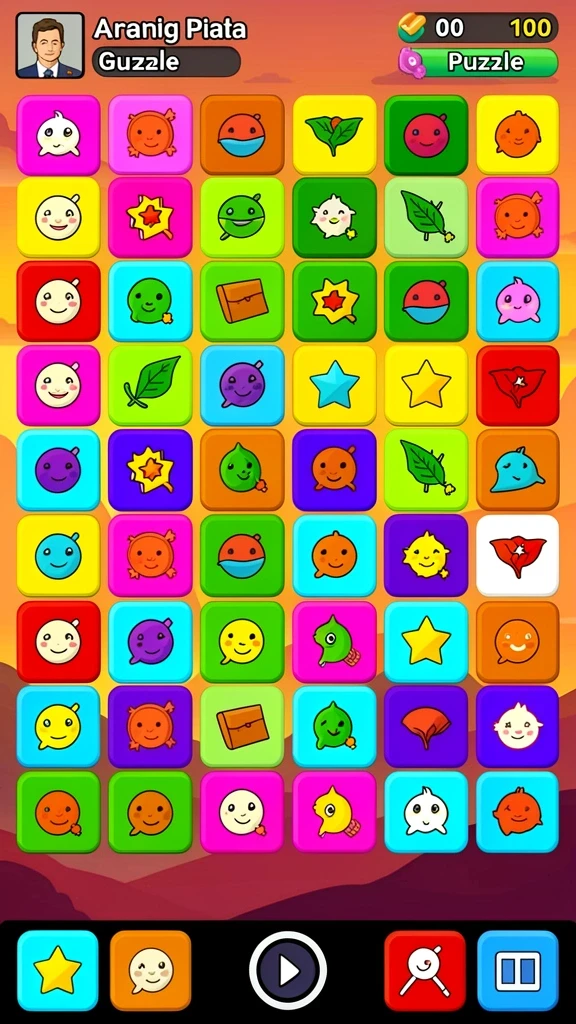Open the blue two-panel button
The width and height of the screenshot is (576, 1024).
pyautogui.click(x=518, y=970)
